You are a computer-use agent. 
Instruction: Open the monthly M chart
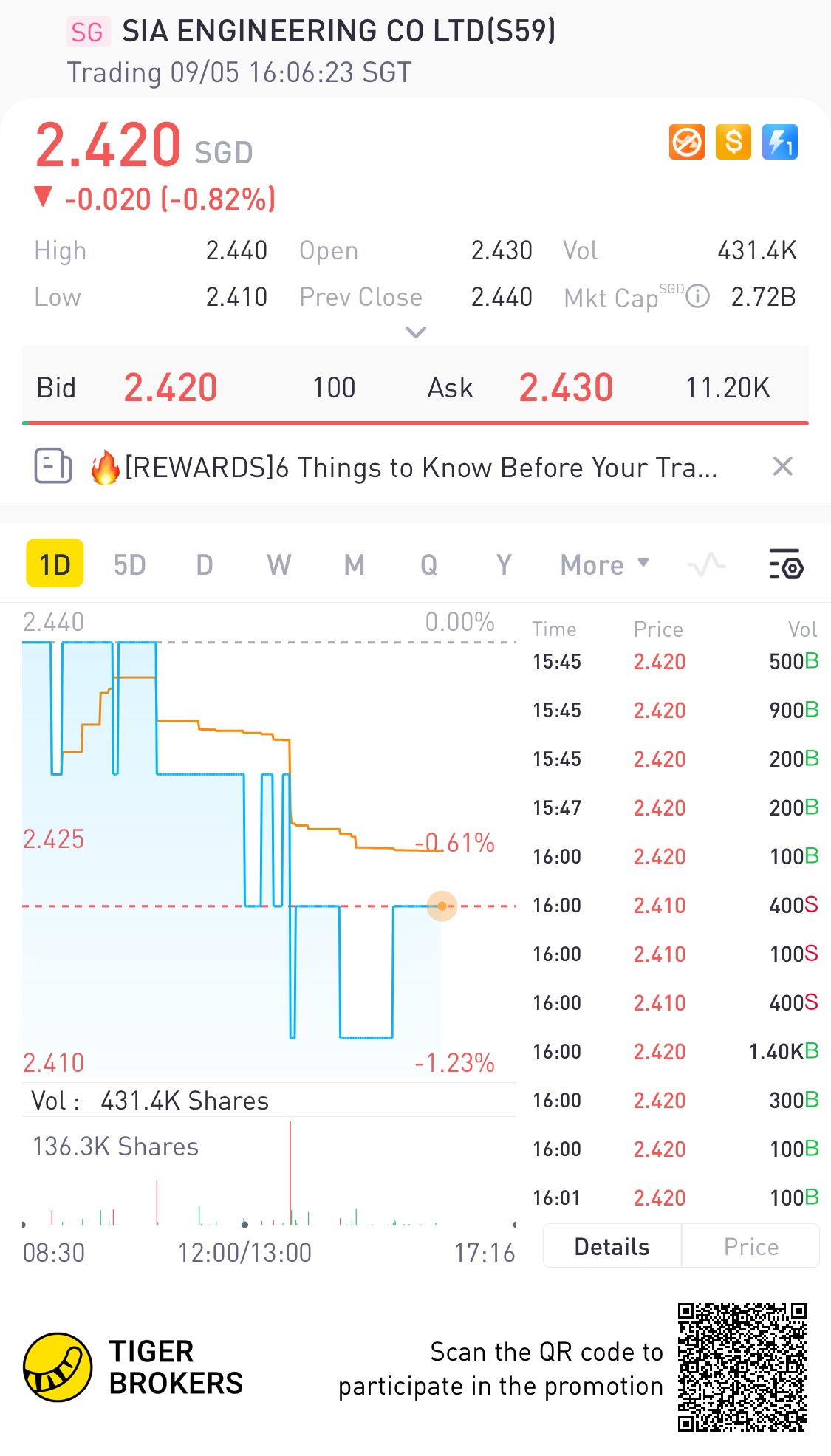tap(355, 565)
